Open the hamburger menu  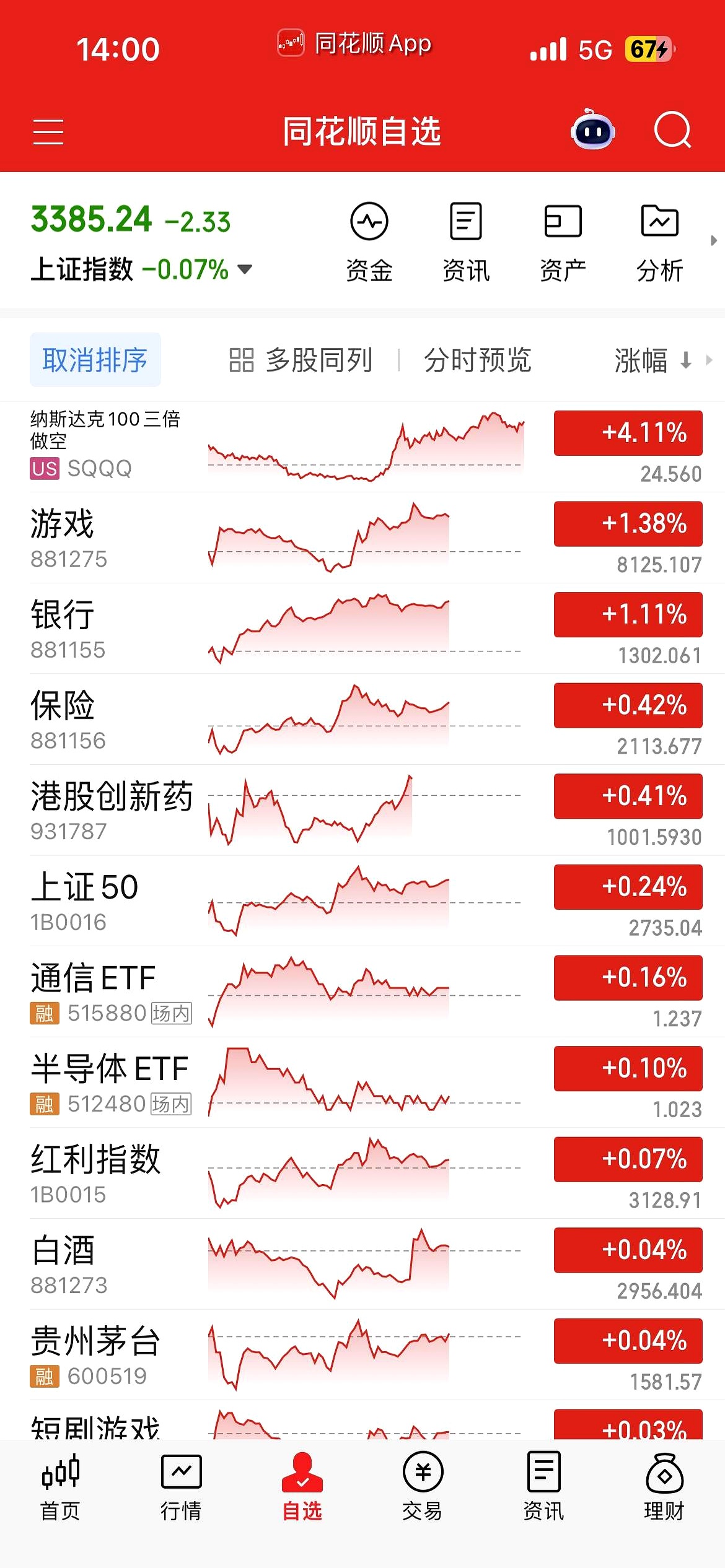point(48,131)
